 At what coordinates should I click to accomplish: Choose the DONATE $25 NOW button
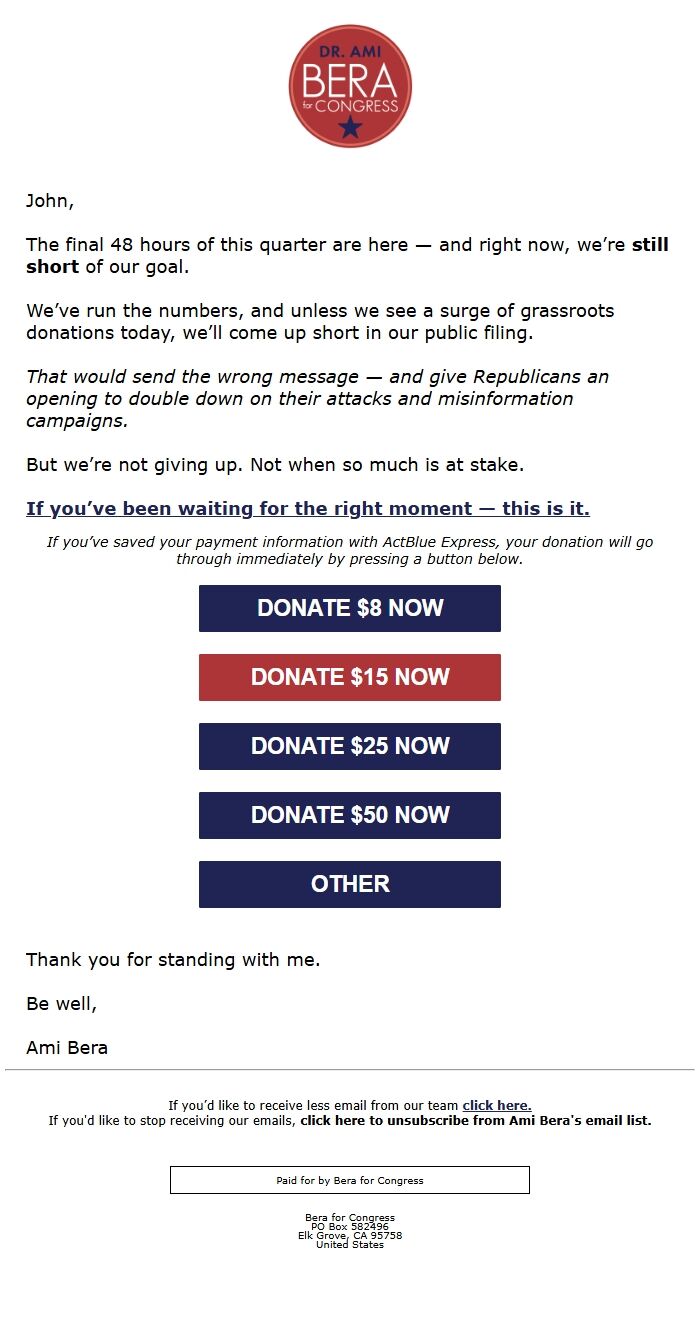coord(350,746)
